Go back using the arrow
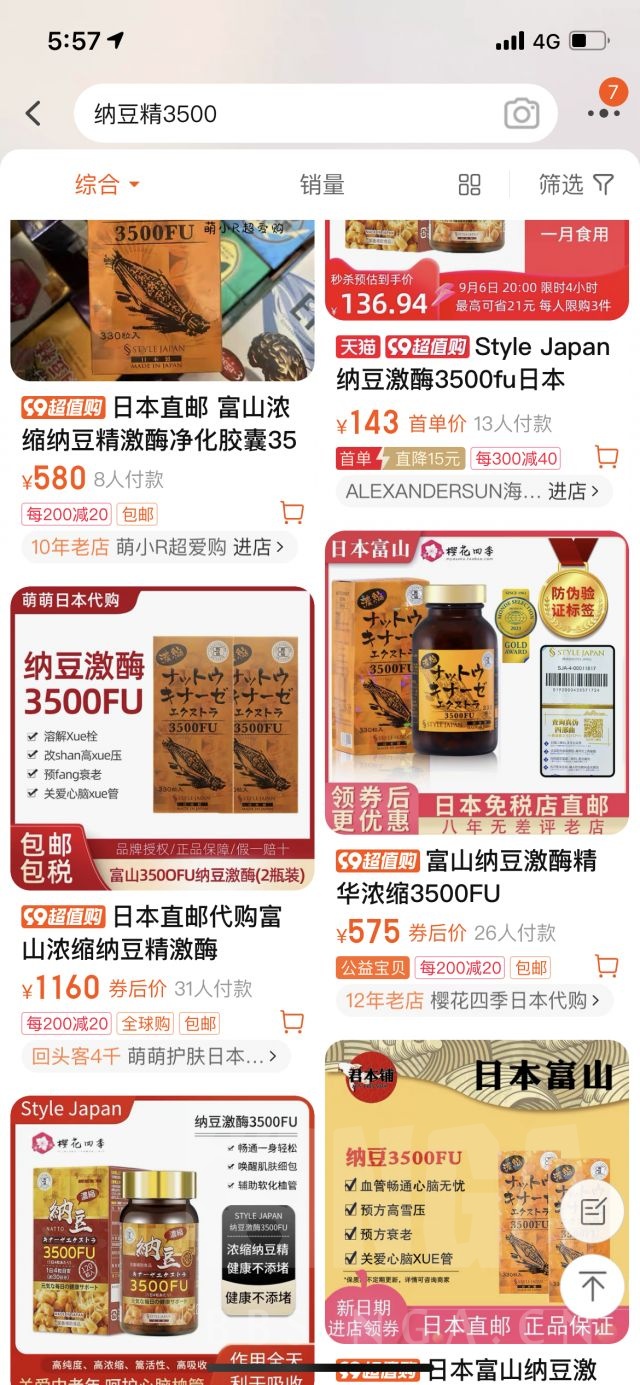Image resolution: width=640 pixels, height=1385 pixels. (x=33, y=113)
